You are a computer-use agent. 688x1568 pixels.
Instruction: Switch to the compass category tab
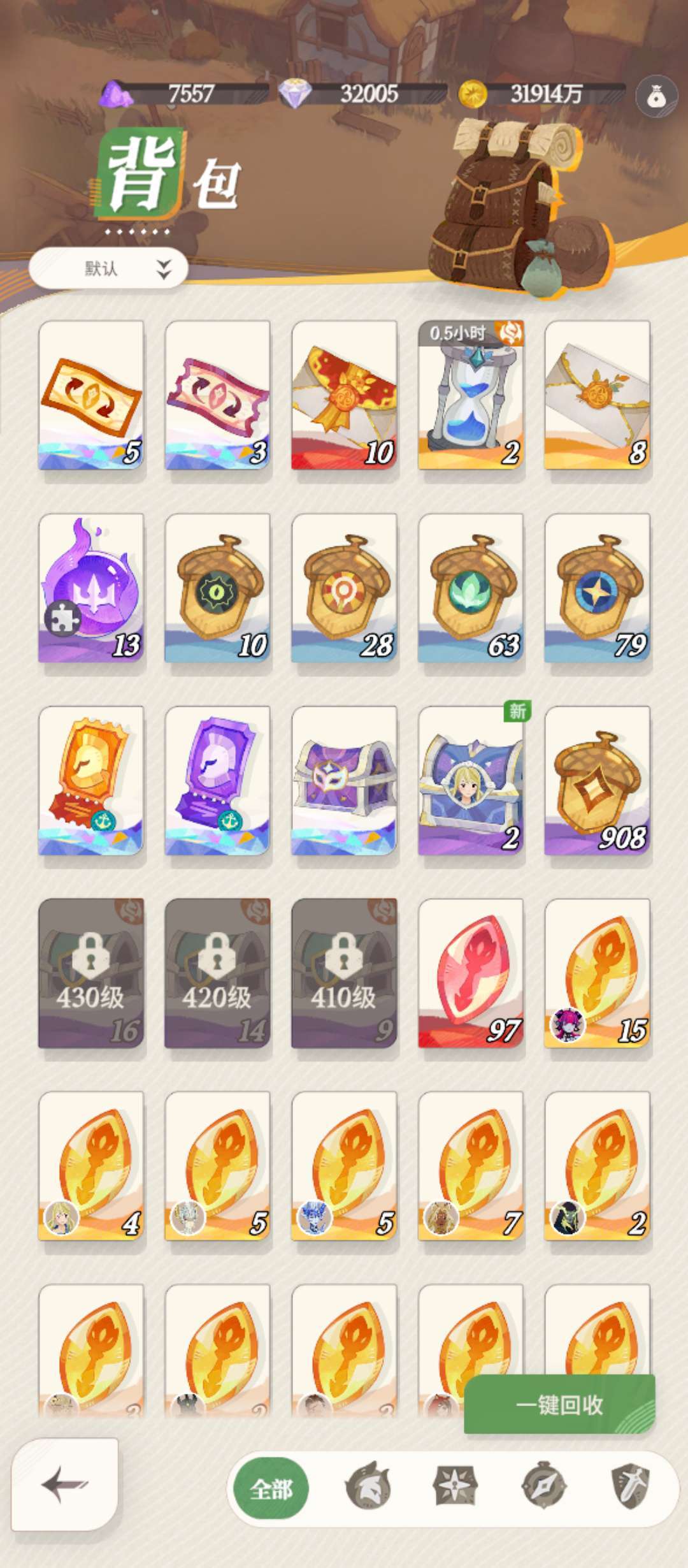[x=543, y=1485]
